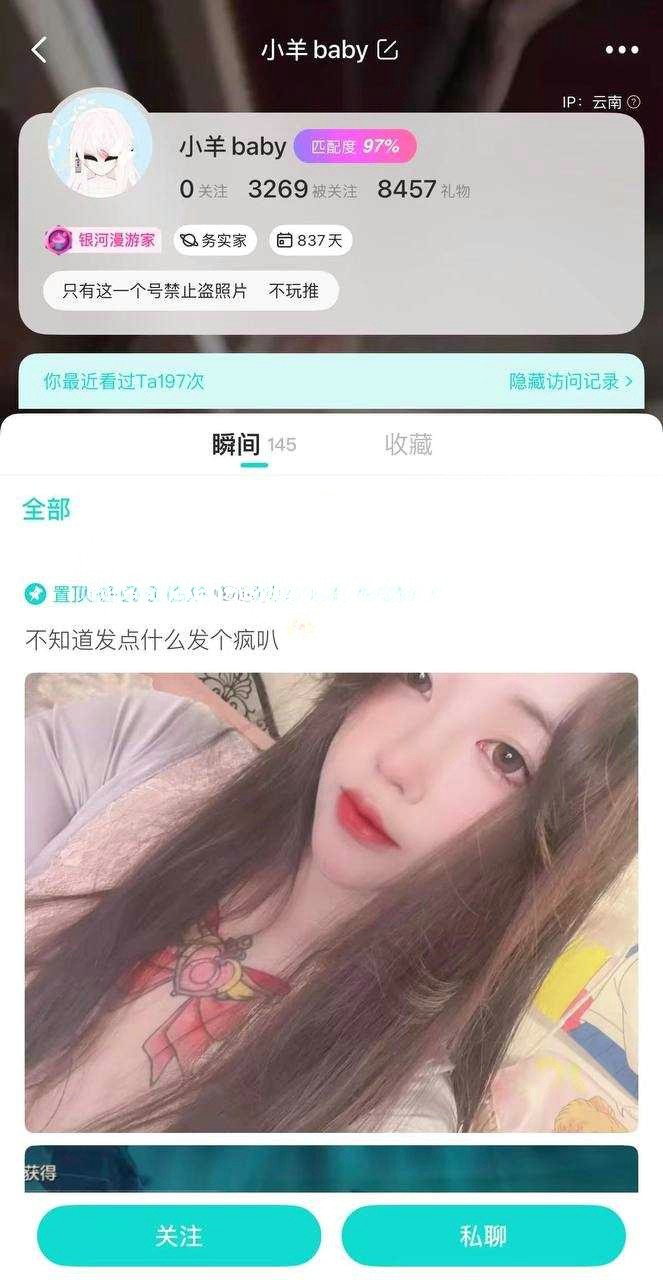The width and height of the screenshot is (663, 1280).
Task: Start a private chat via 私聊
Action: coord(483,1236)
